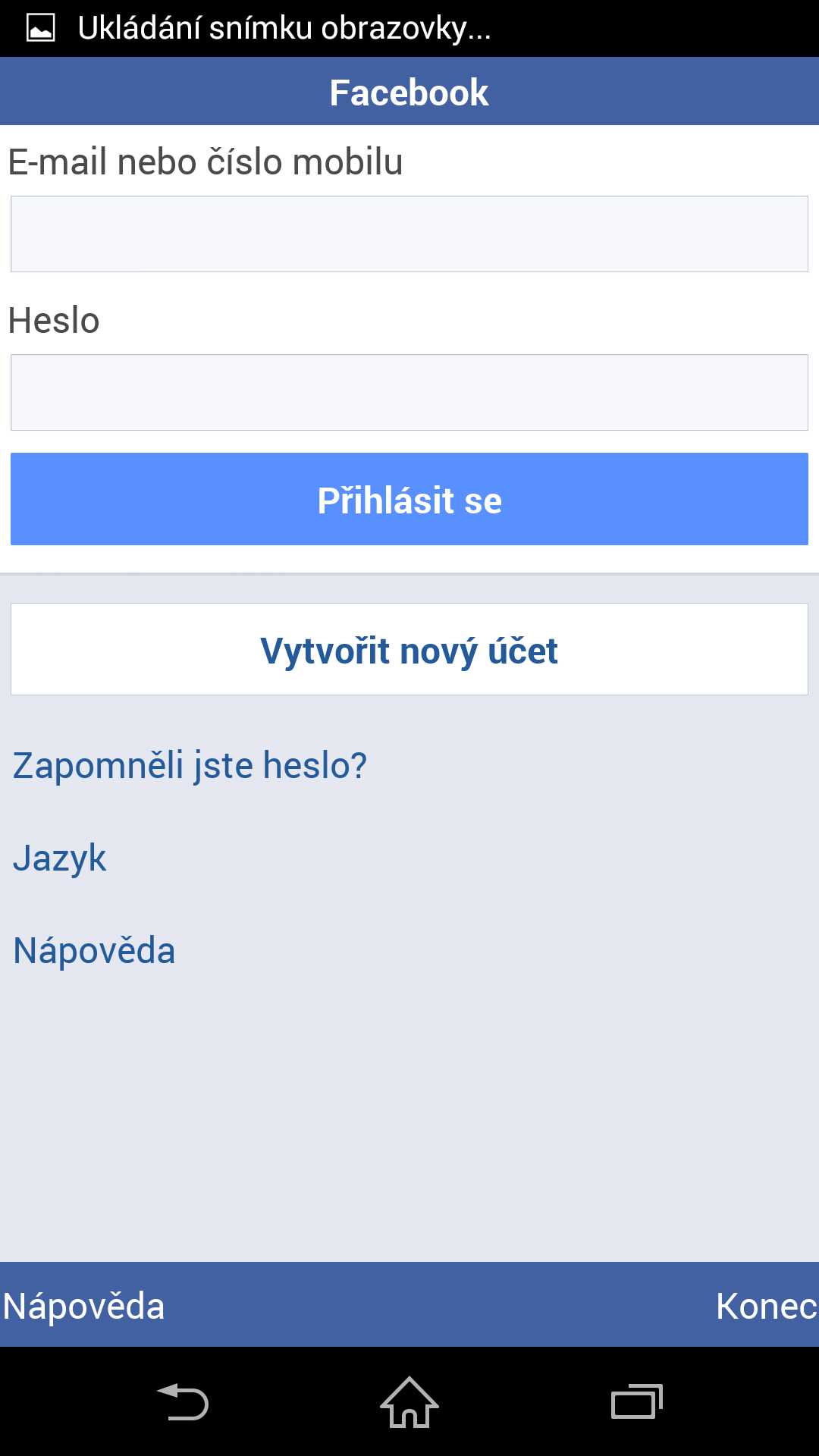Go back with the system back button

pos(183,1401)
